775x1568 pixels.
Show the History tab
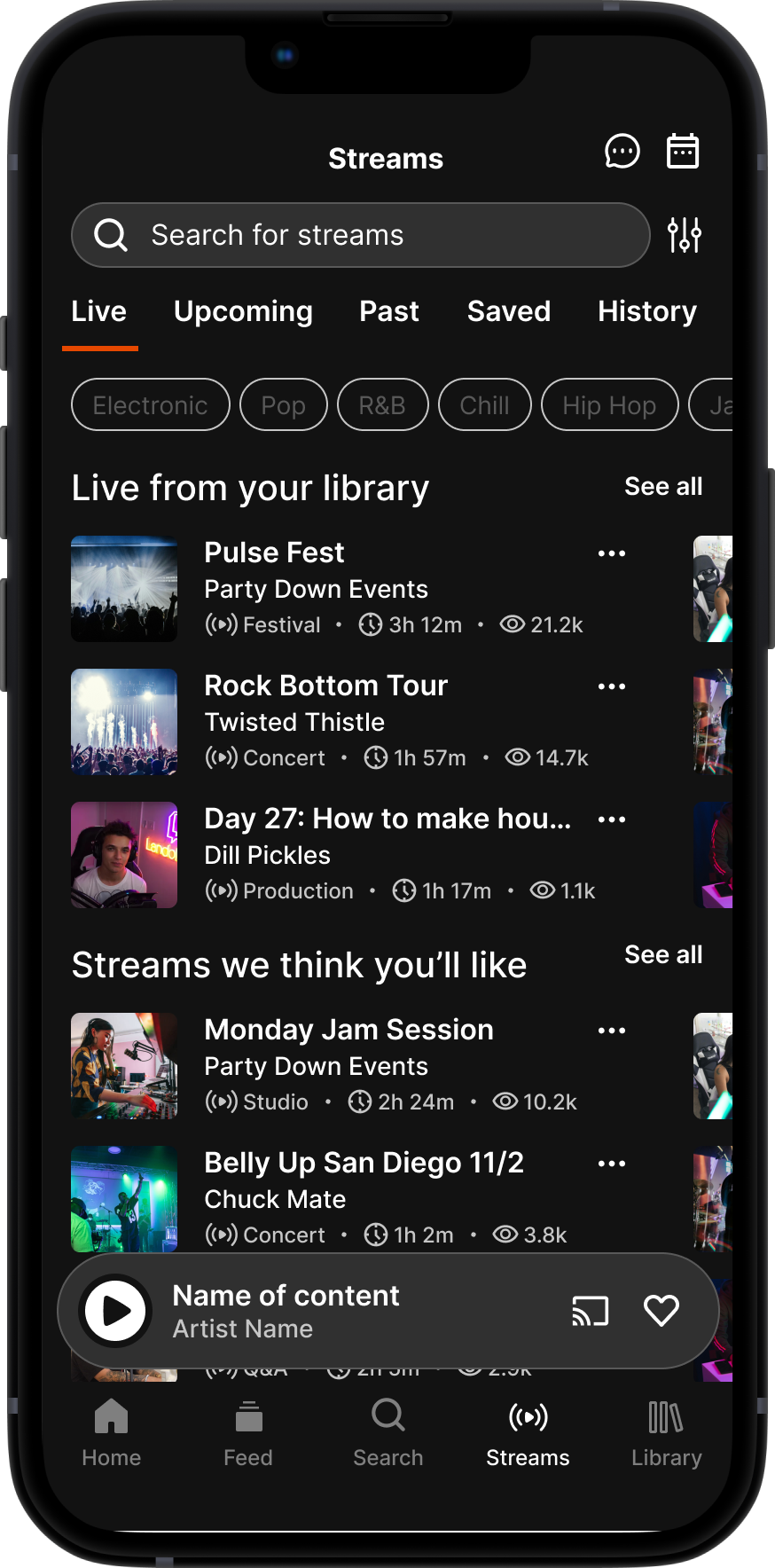(646, 311)
